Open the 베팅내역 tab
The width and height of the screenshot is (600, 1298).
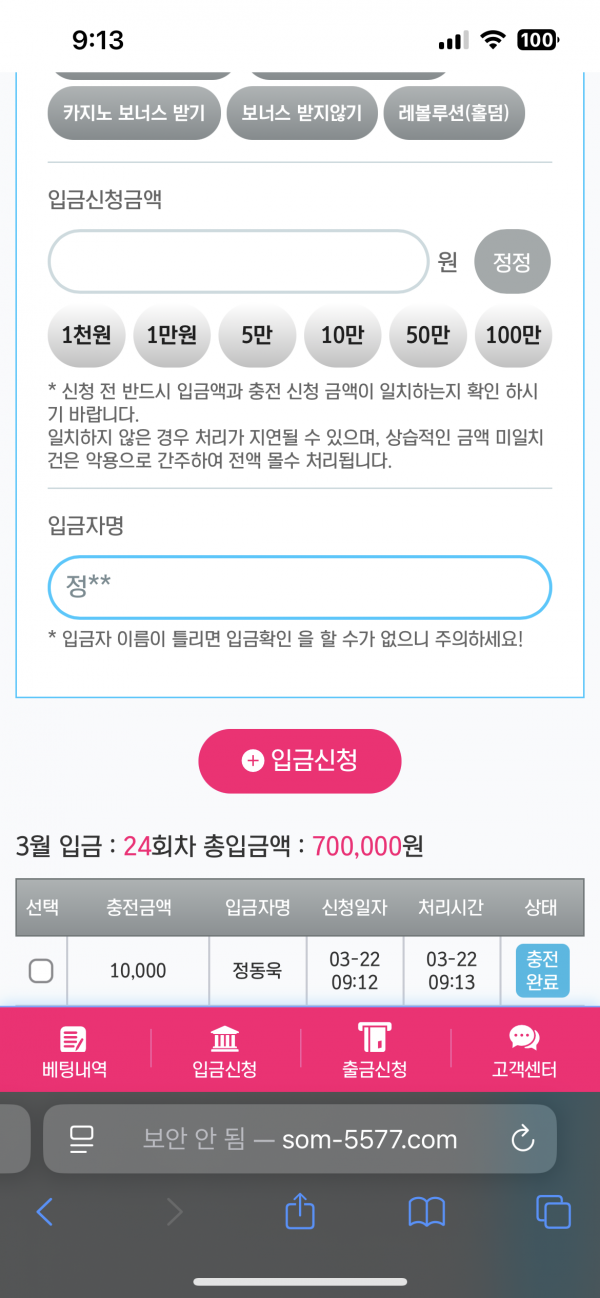tap(75, 1052)
